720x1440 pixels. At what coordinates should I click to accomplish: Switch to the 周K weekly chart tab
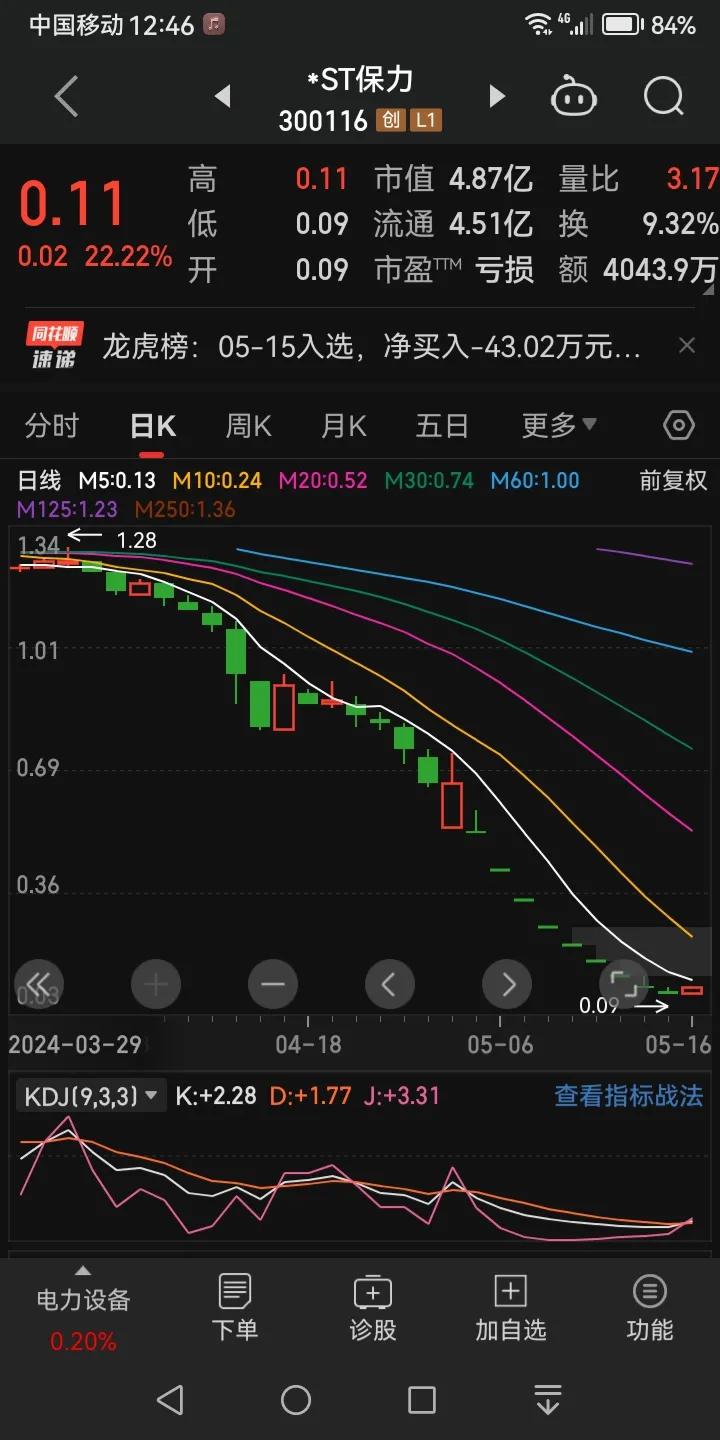click(246, 424)
